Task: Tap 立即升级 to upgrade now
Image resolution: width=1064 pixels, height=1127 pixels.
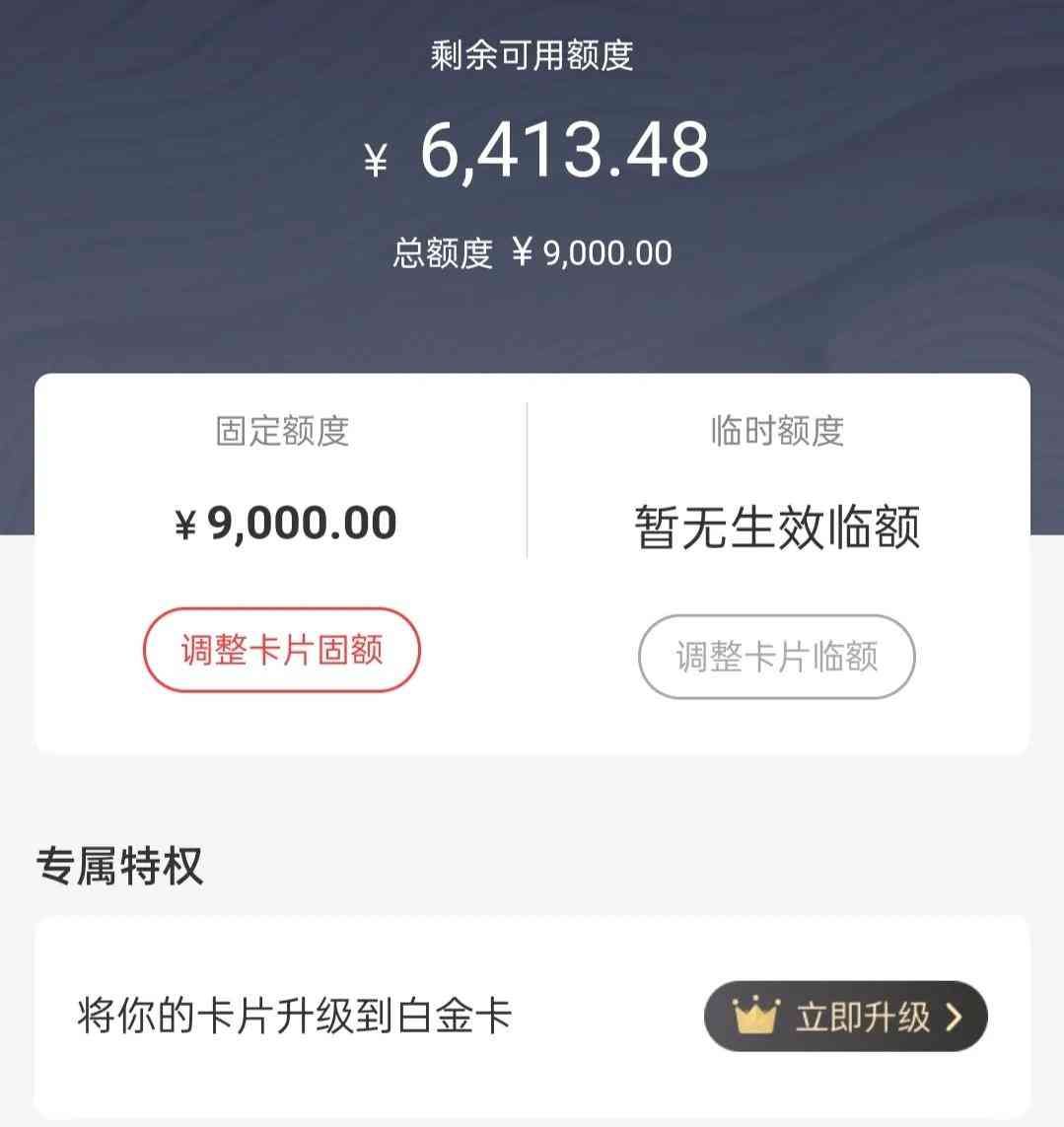Action: click(845, 1017)
